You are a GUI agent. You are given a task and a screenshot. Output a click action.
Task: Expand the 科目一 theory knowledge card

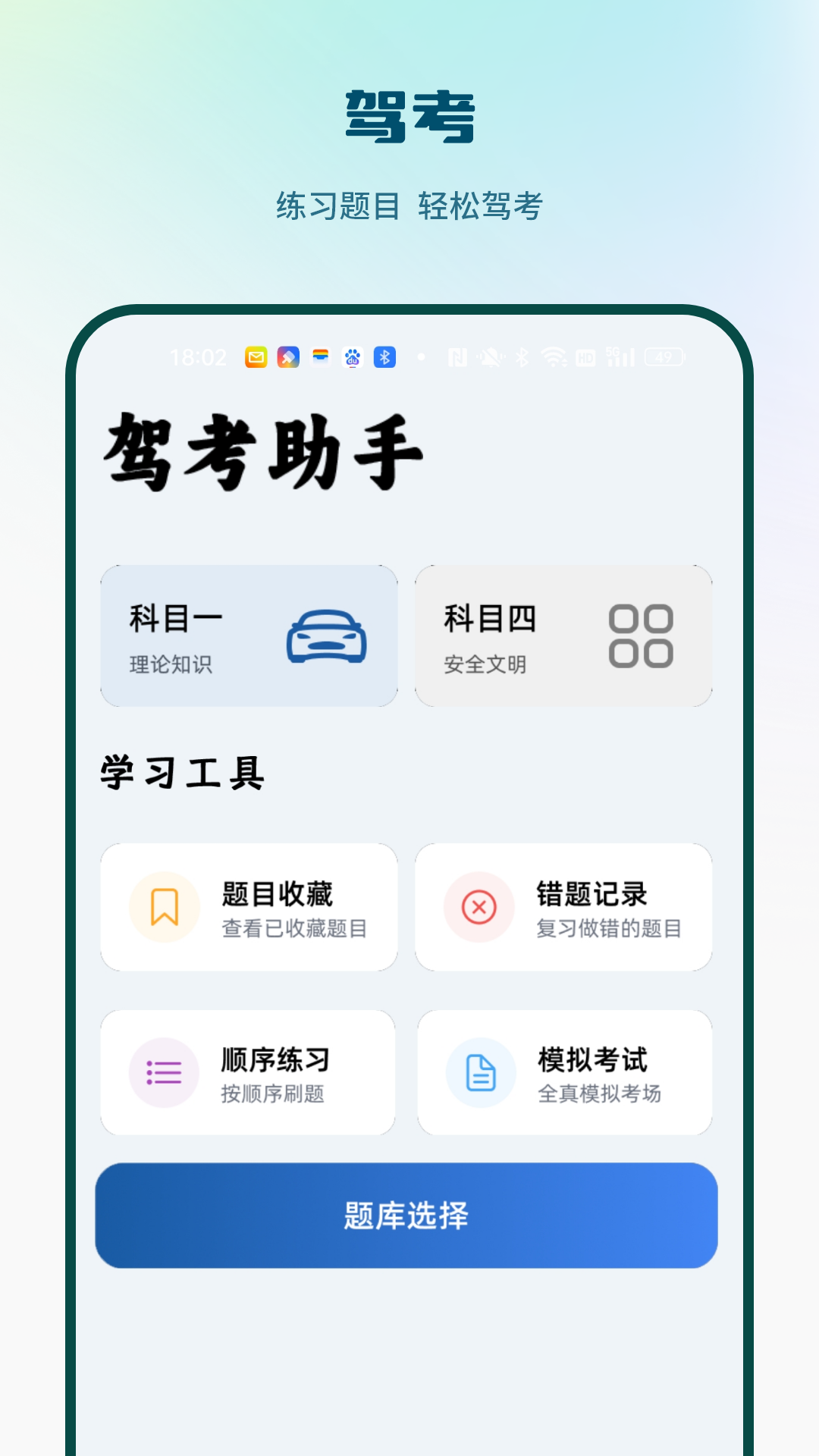pos(250,635)
